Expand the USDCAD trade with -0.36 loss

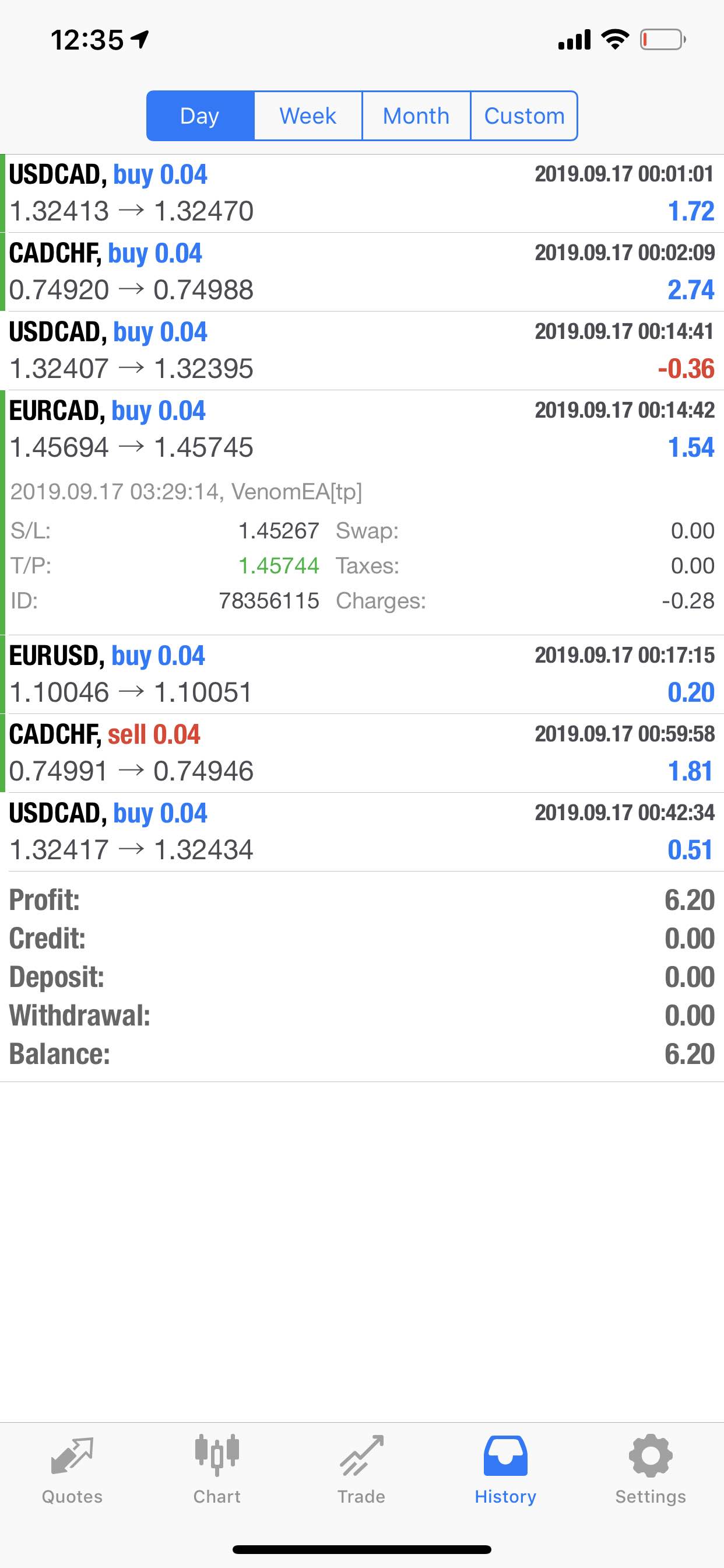coord(362,351)
